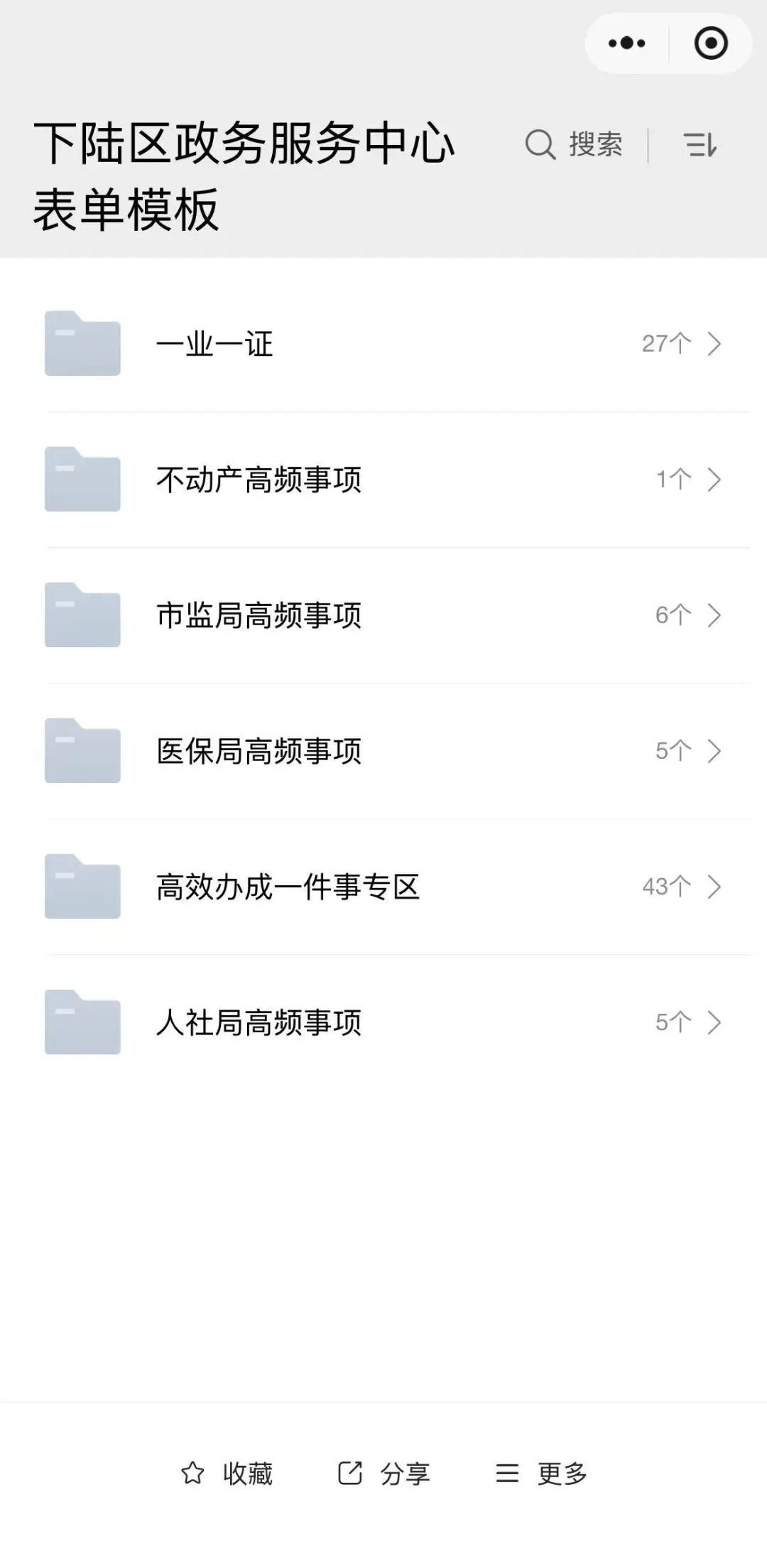Open the 高效办成一件事专区 folder

383,887
